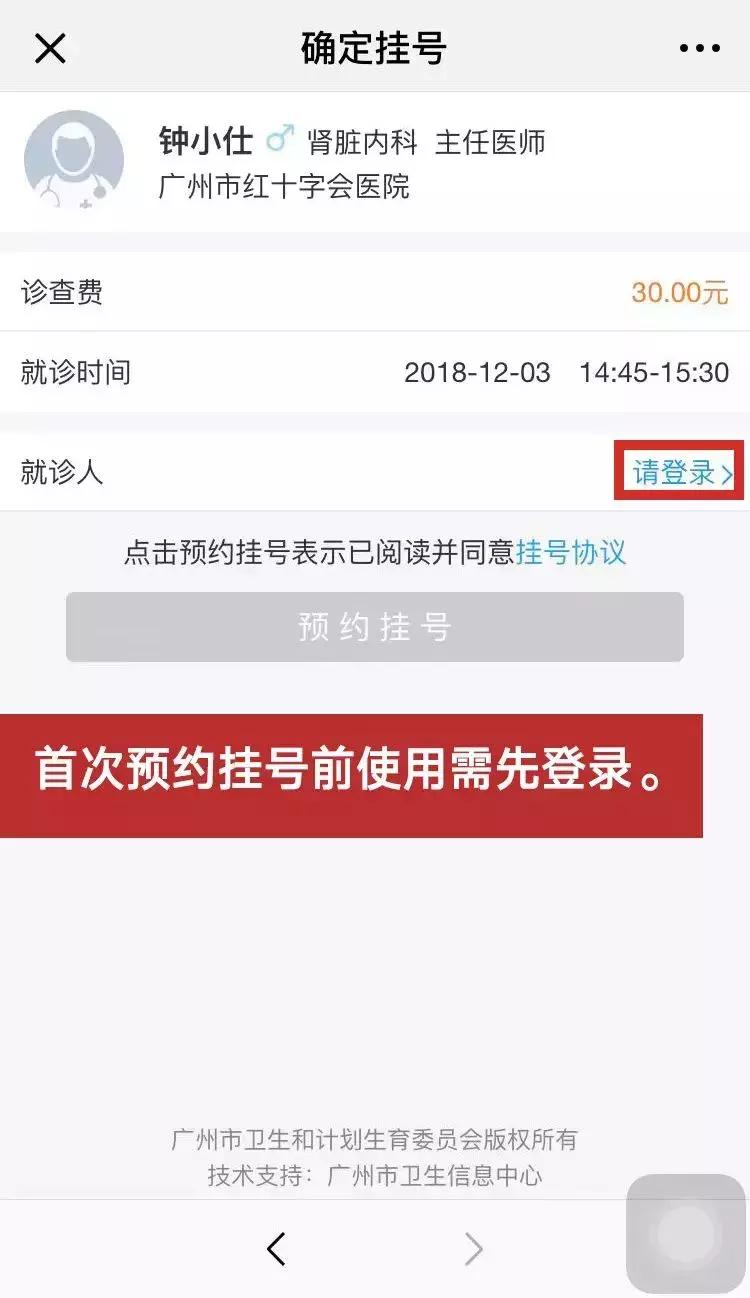This screenshot has height=1298, width=750.
Task: Tap the back arrow at the bottom navigation
Action: 277,1248
